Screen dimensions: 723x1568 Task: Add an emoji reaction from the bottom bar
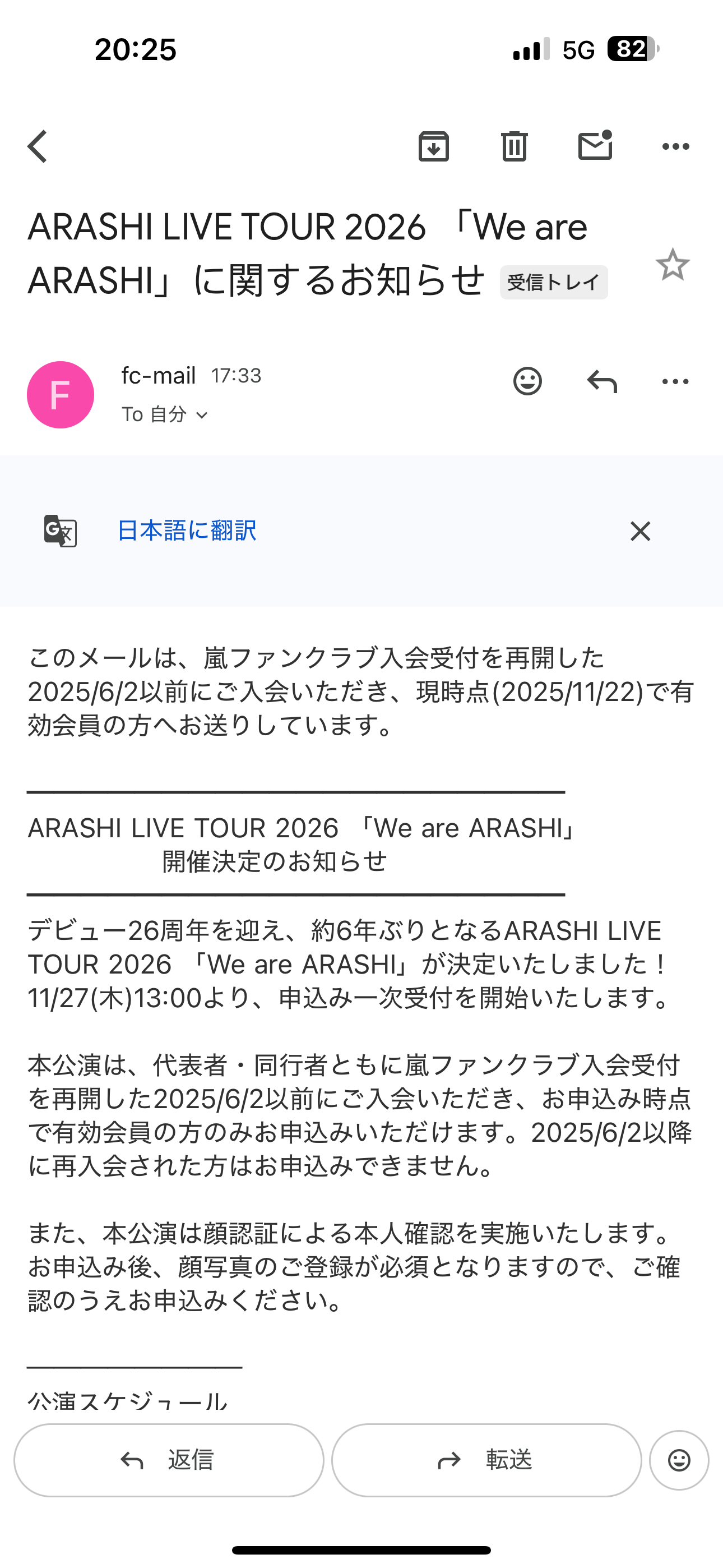pos(679,1460)
